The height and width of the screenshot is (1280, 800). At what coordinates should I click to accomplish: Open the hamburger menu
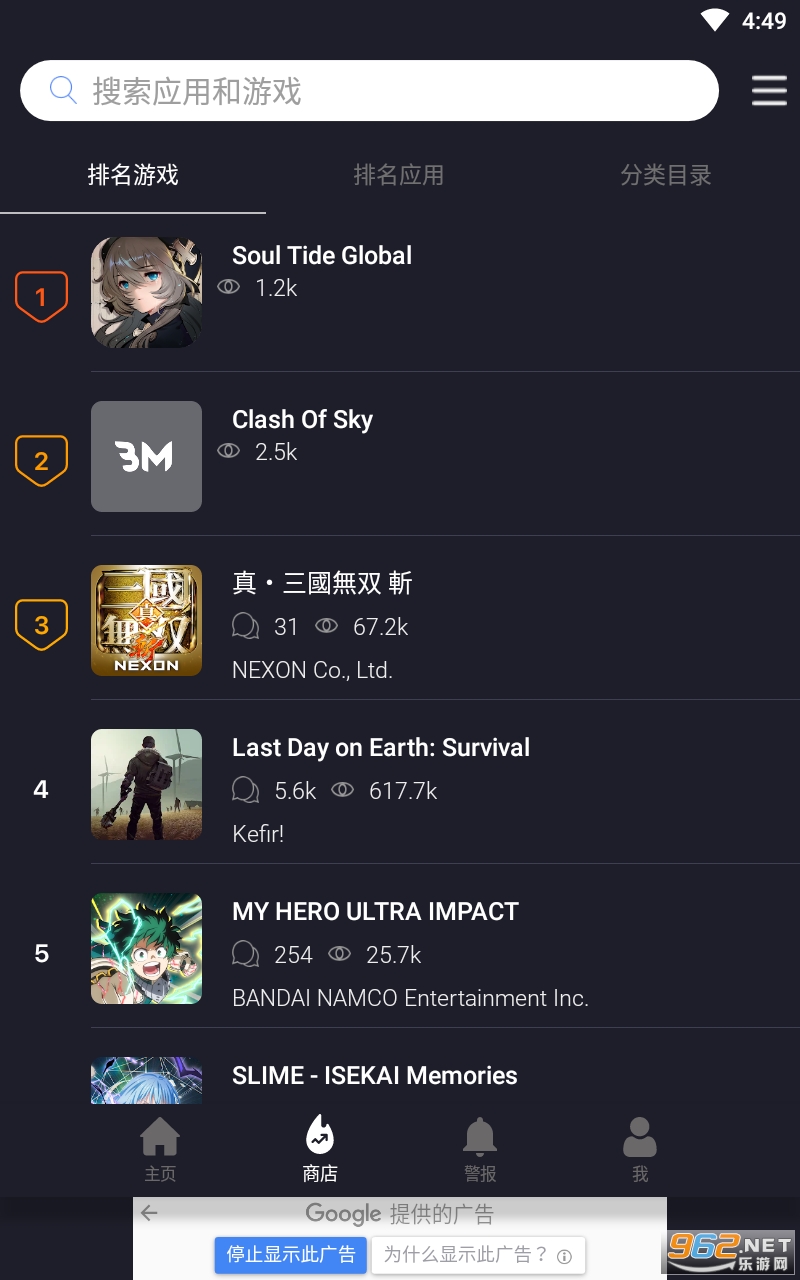click(x=769, y=91)
